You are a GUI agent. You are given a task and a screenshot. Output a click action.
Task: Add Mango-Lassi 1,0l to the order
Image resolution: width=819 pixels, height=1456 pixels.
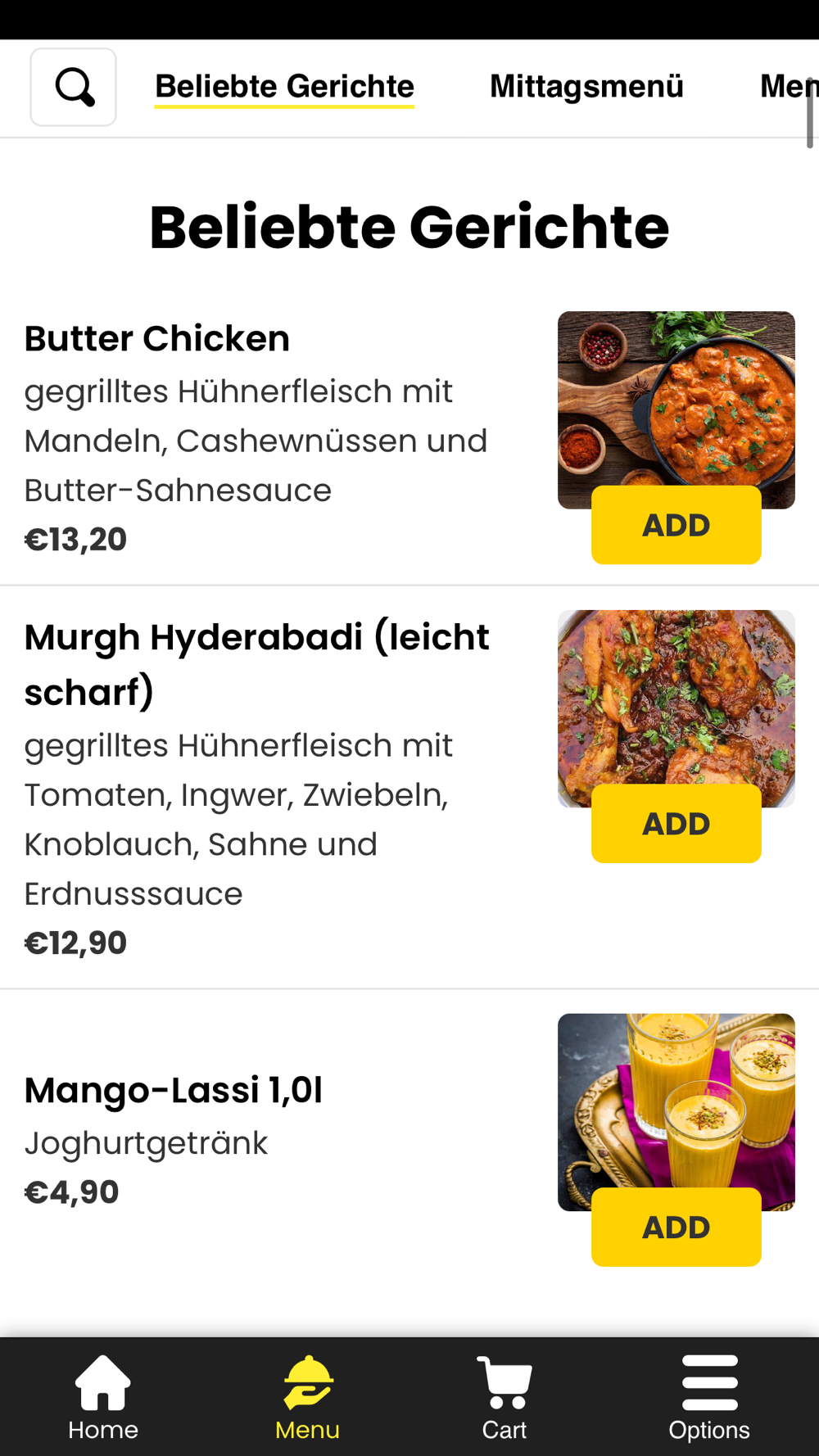[x=676, y=1227]
